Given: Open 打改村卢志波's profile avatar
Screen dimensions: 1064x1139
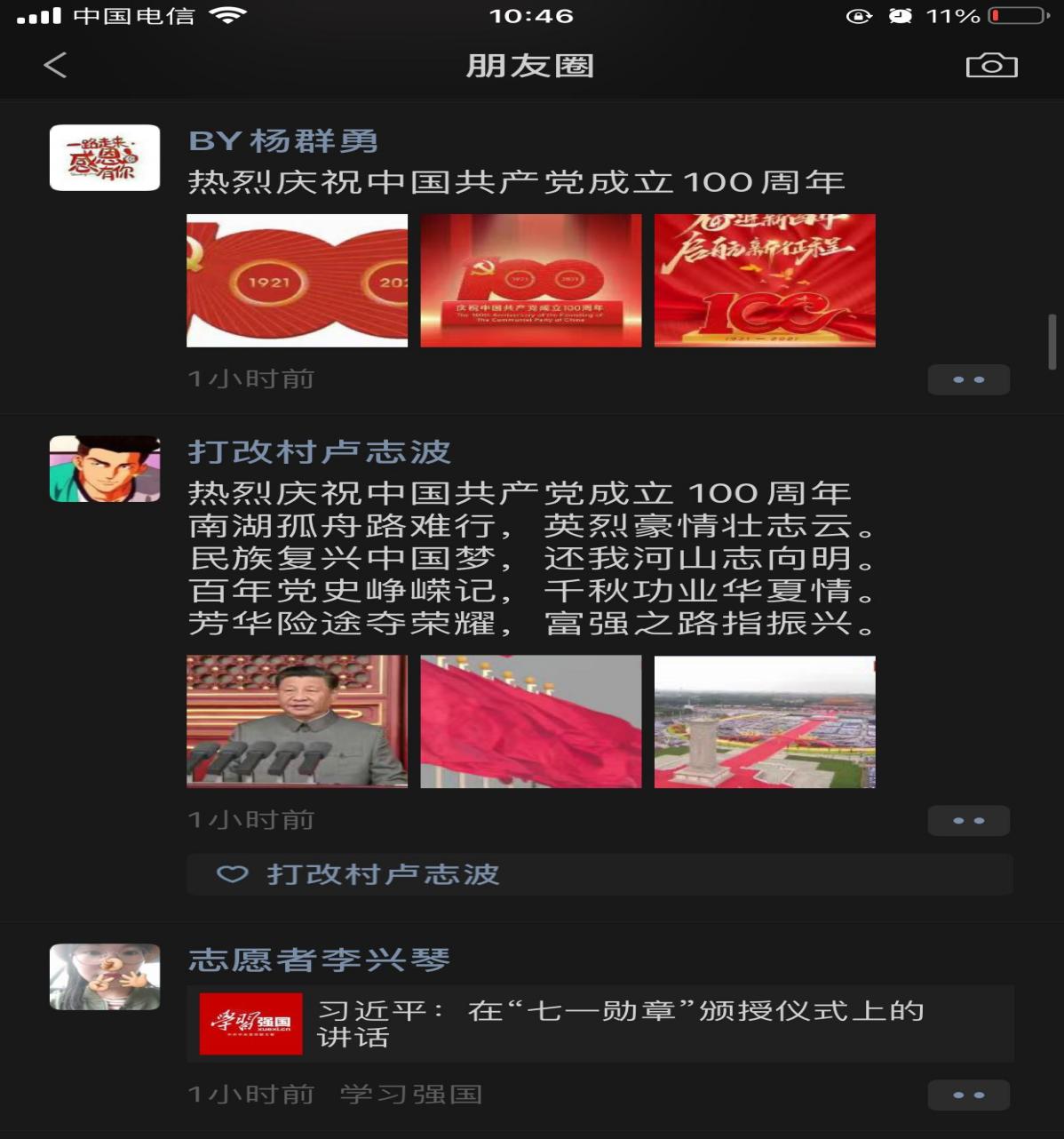Looking at the screenshot, I should 105,469.
